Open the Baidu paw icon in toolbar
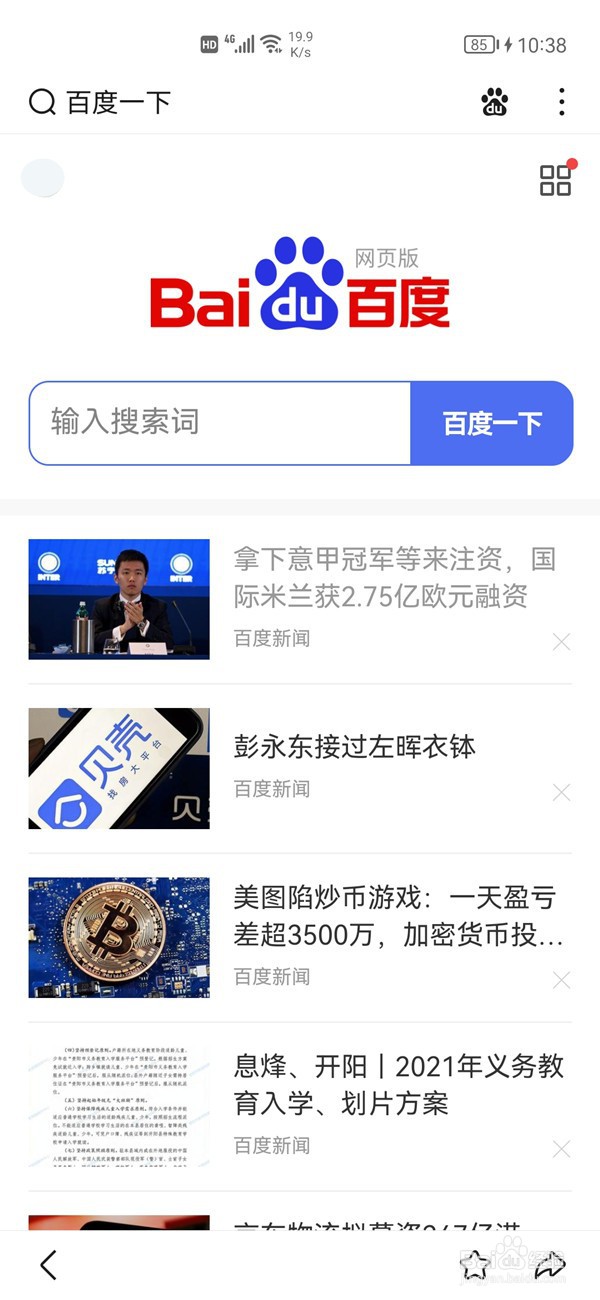The width and height of the screenshot is (600, 1300). pyautogui.click(x=495, y=102)
